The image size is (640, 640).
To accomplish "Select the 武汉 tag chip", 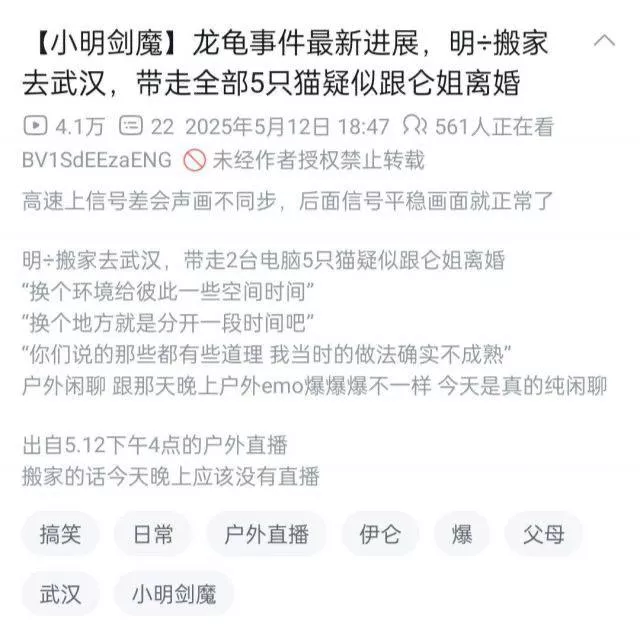I will pyautogui.click(x=60, y=593).
